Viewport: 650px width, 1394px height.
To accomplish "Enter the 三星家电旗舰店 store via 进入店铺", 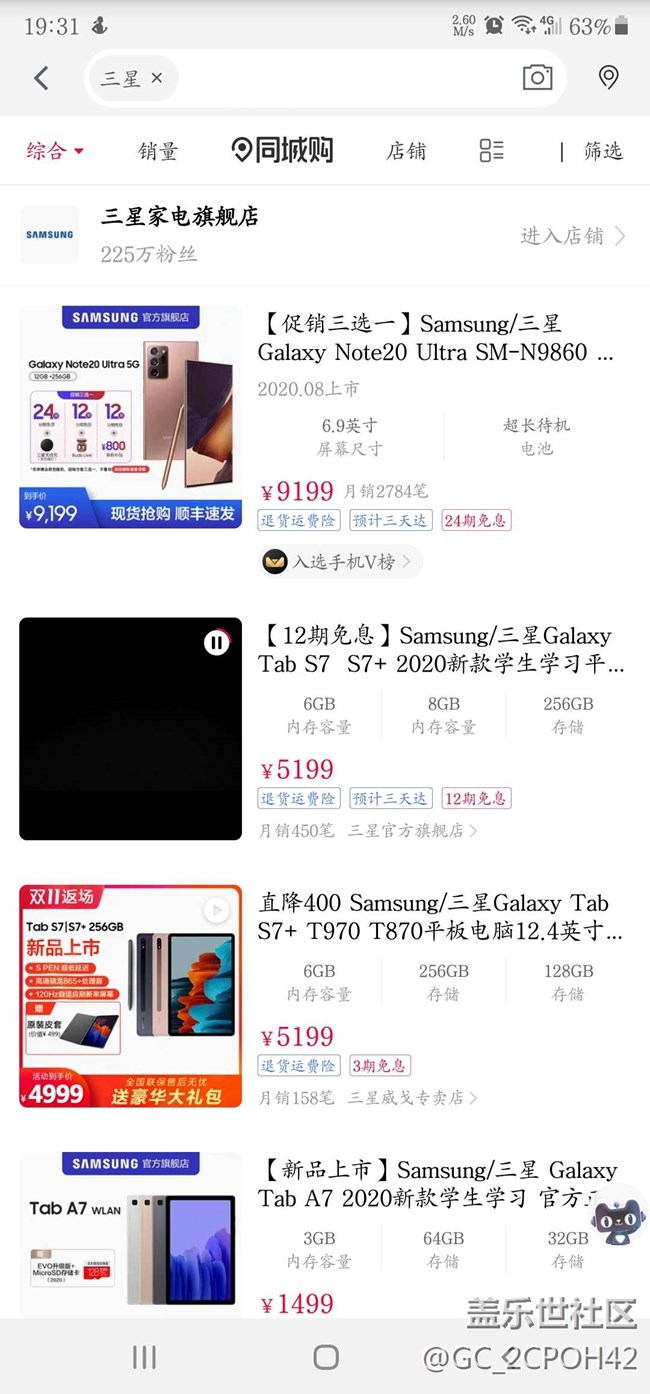I will point(573,236).
